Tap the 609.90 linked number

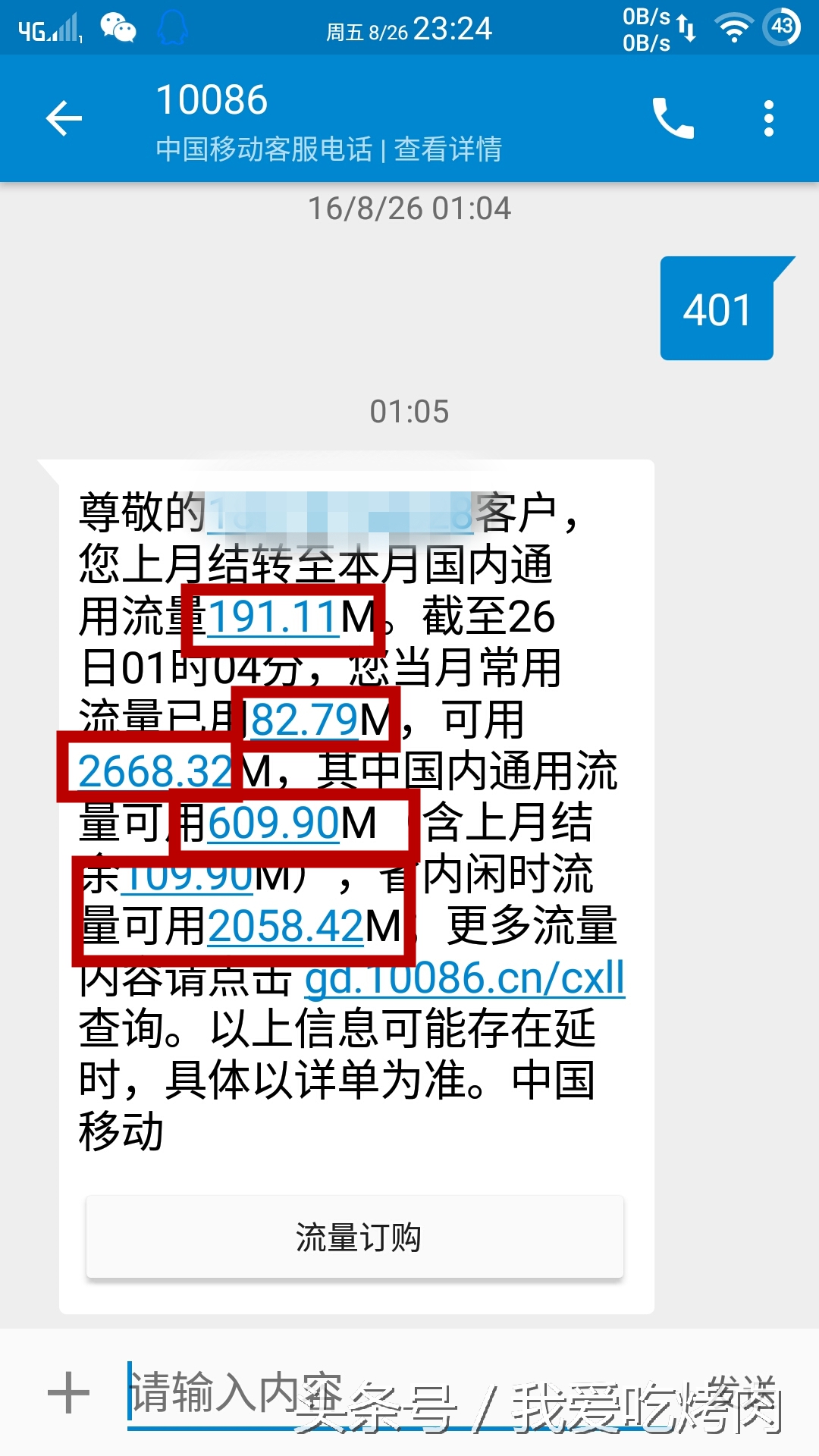[x=273, y=824]
